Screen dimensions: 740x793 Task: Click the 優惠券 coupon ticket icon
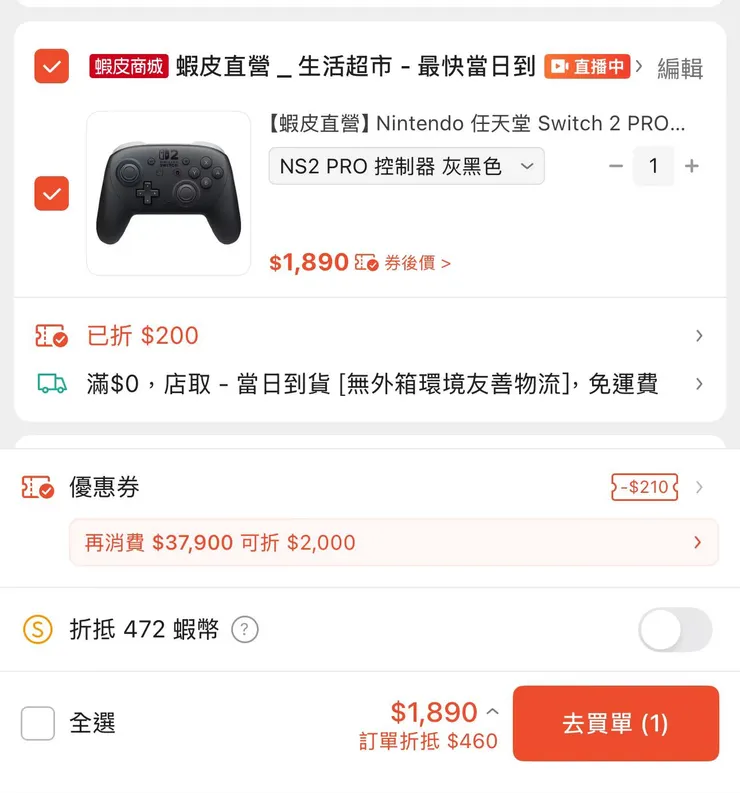point(36,487)
